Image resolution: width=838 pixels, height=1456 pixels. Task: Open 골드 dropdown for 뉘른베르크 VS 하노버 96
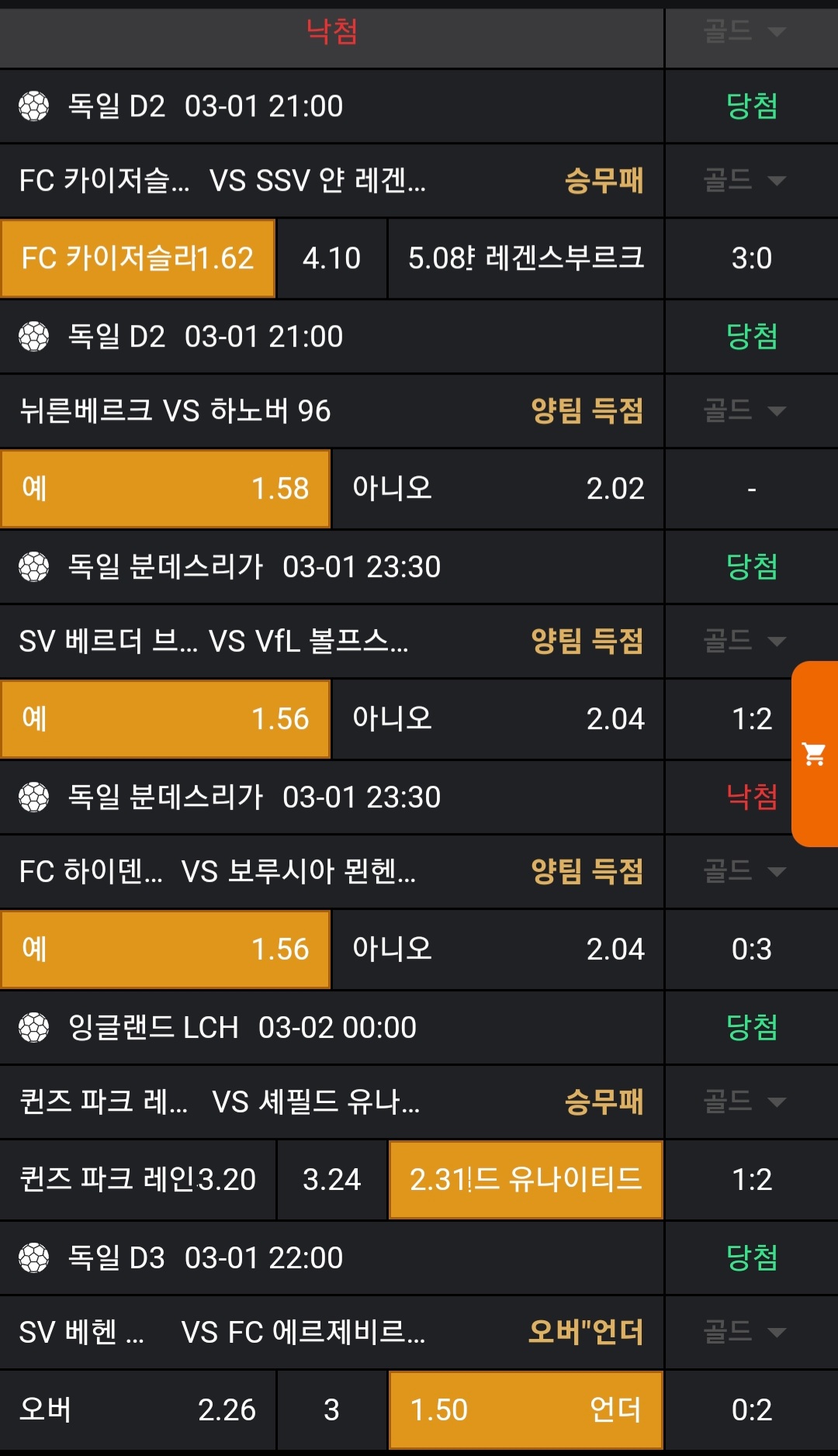point(745,410)
